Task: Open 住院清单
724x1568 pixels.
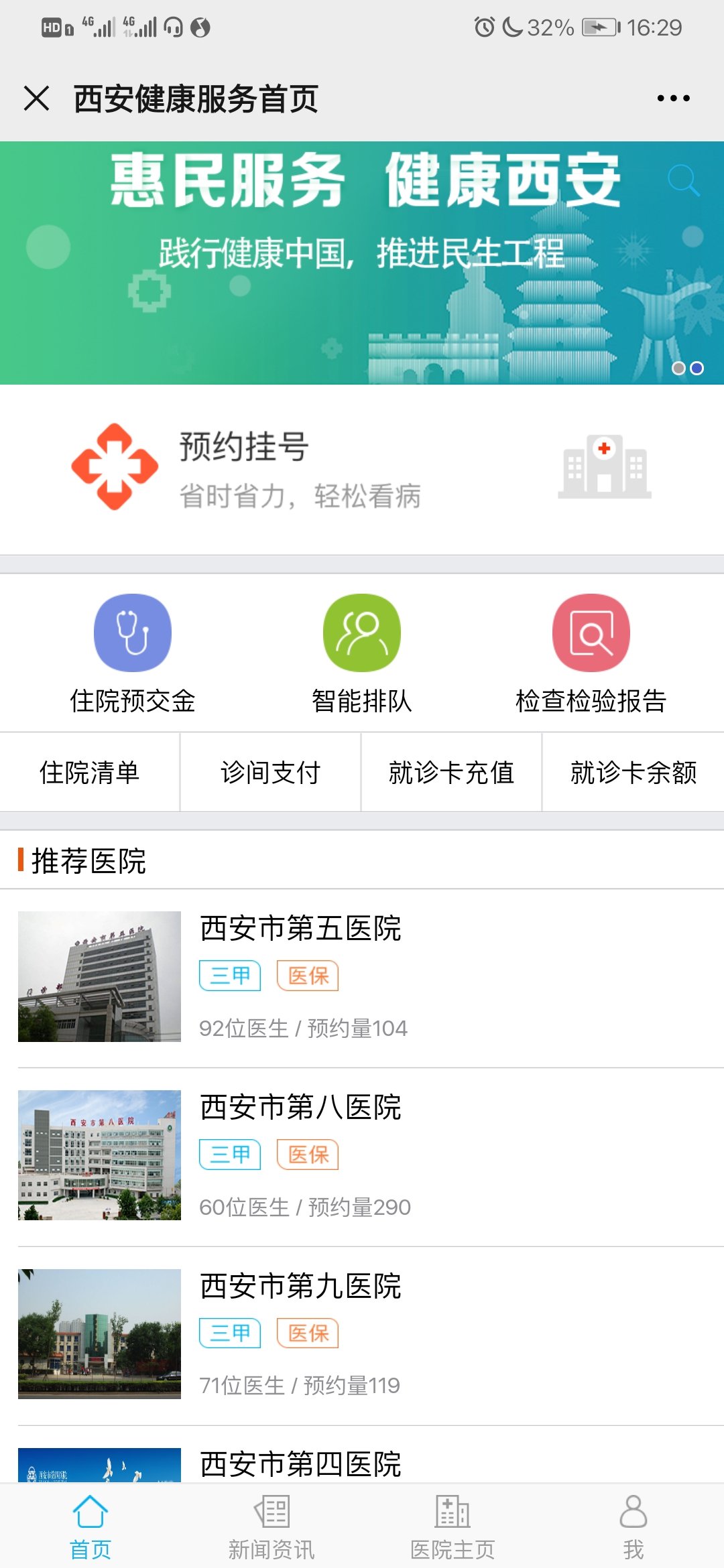Action: 90,773
